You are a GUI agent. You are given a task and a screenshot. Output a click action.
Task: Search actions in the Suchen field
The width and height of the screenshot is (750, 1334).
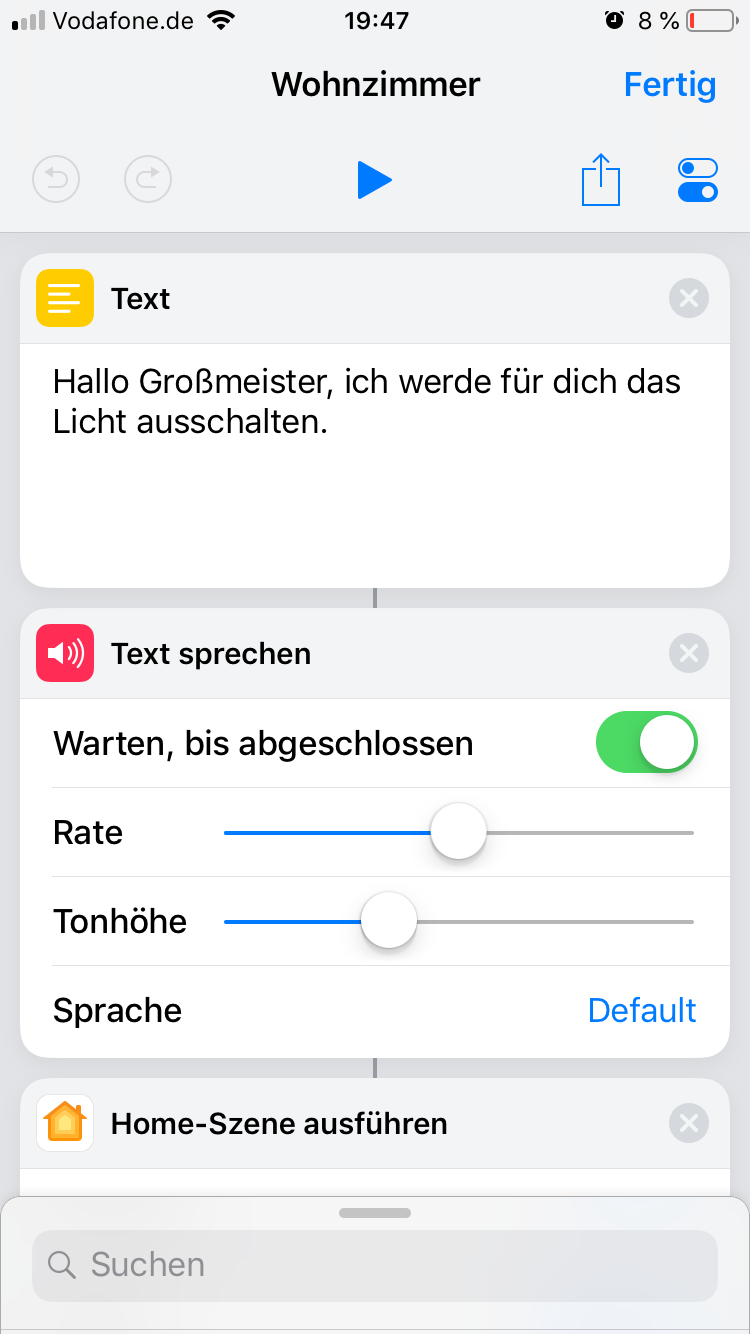(374, 1265)
